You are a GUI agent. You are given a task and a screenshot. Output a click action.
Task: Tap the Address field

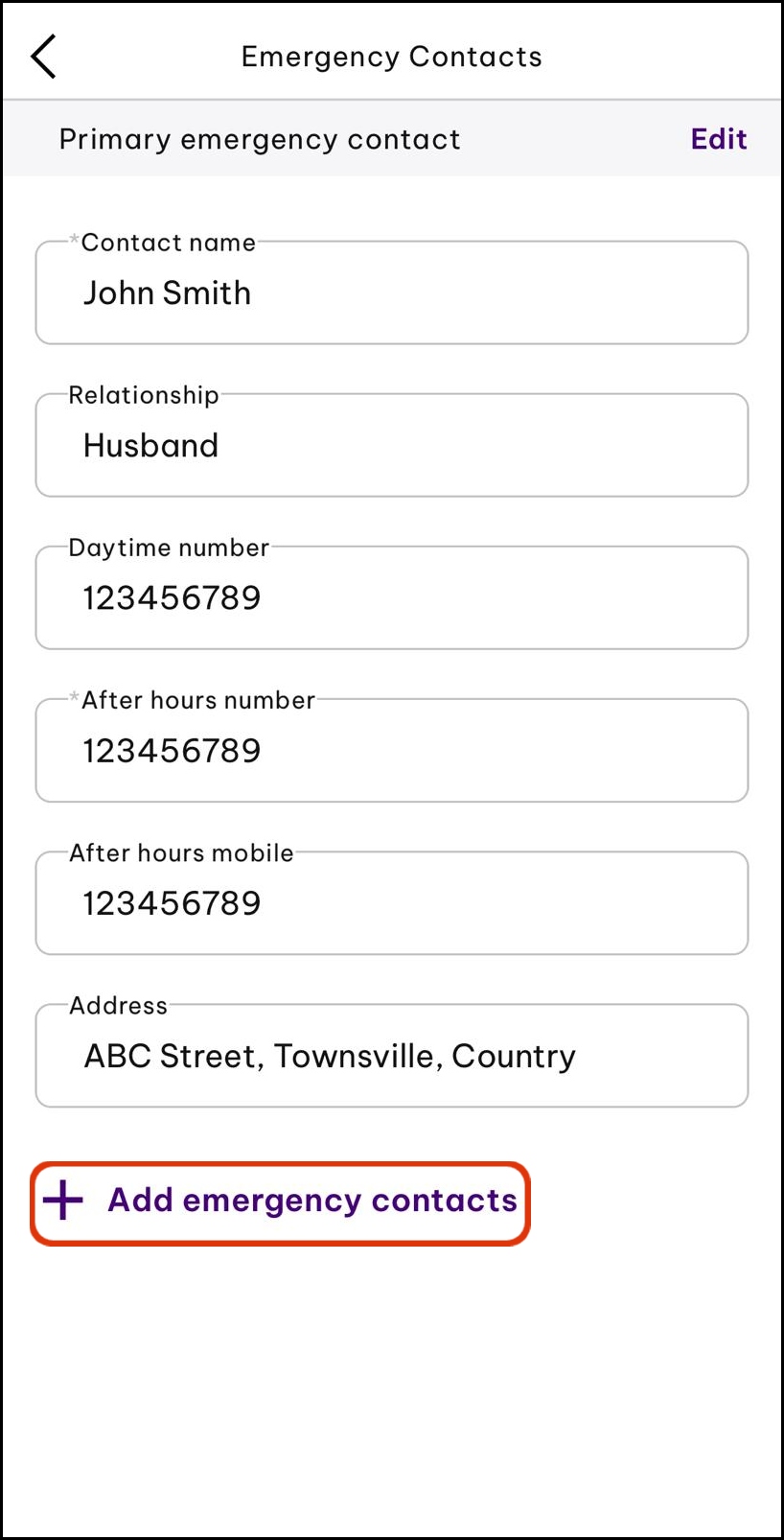pyautogui.click(x=392, y=1055)
